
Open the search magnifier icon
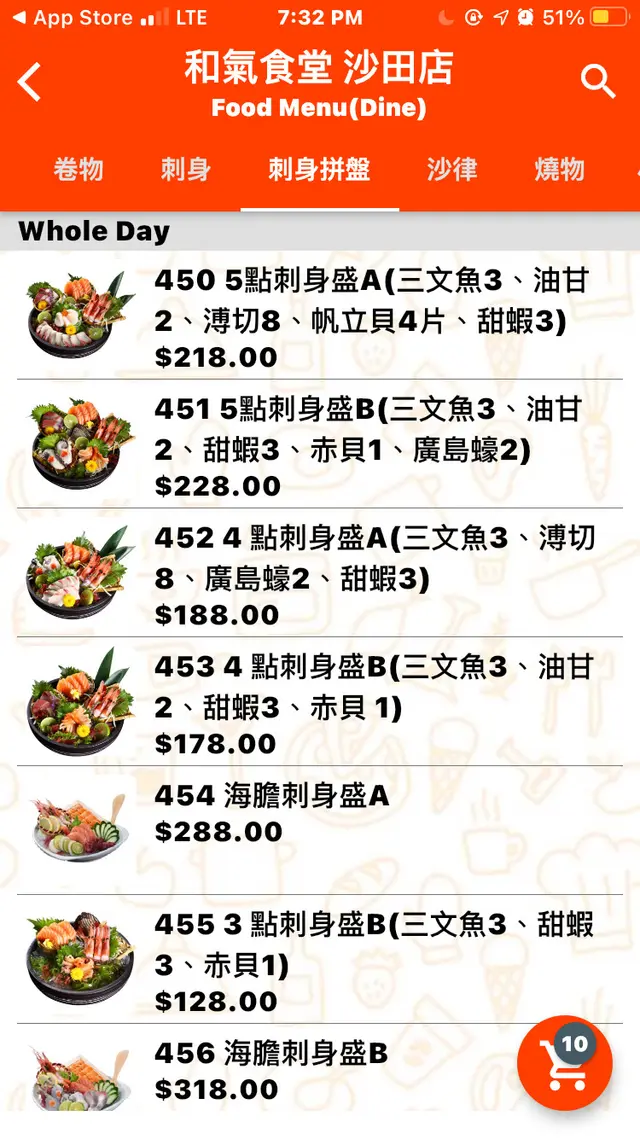pos(598,82)
